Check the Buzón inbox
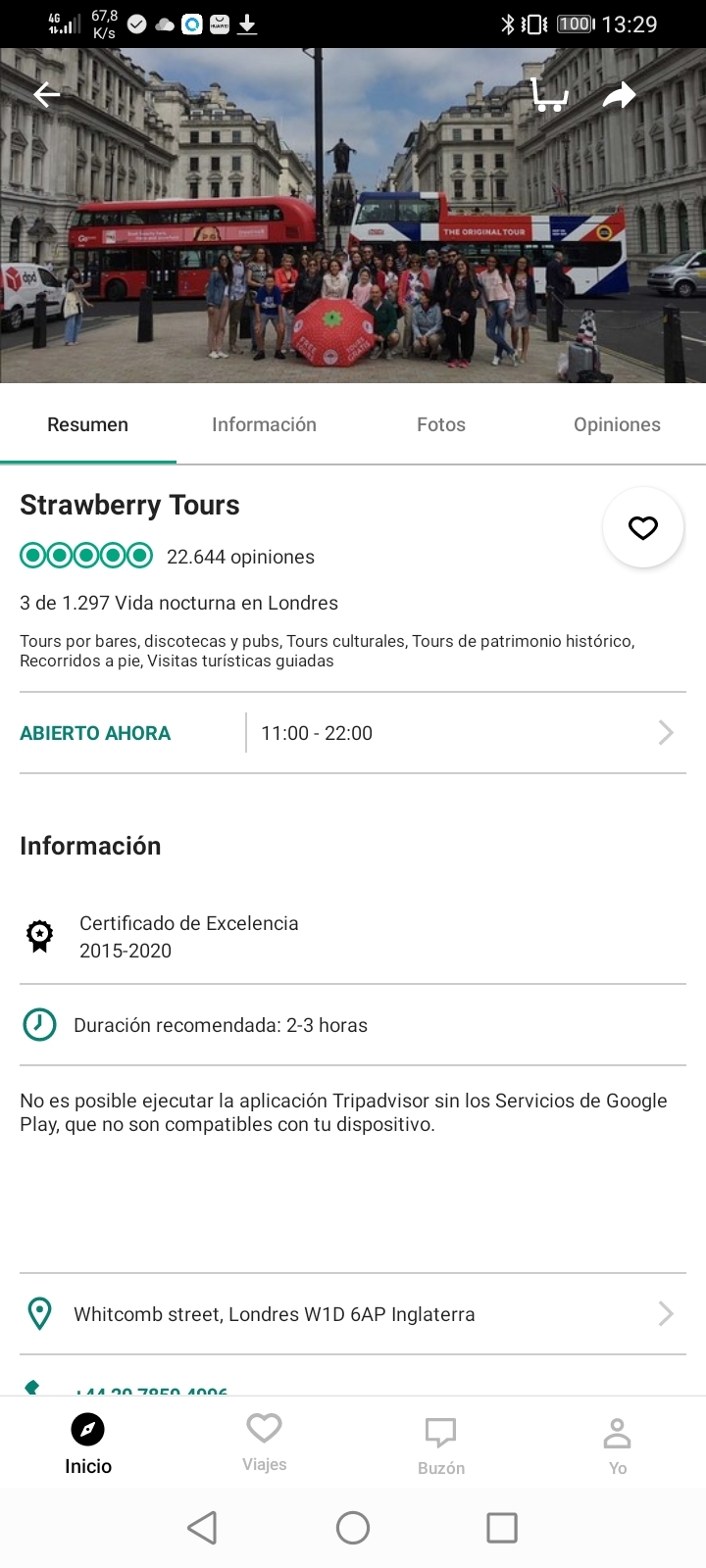706x1568 pixels. click(x=440, y=1444)
